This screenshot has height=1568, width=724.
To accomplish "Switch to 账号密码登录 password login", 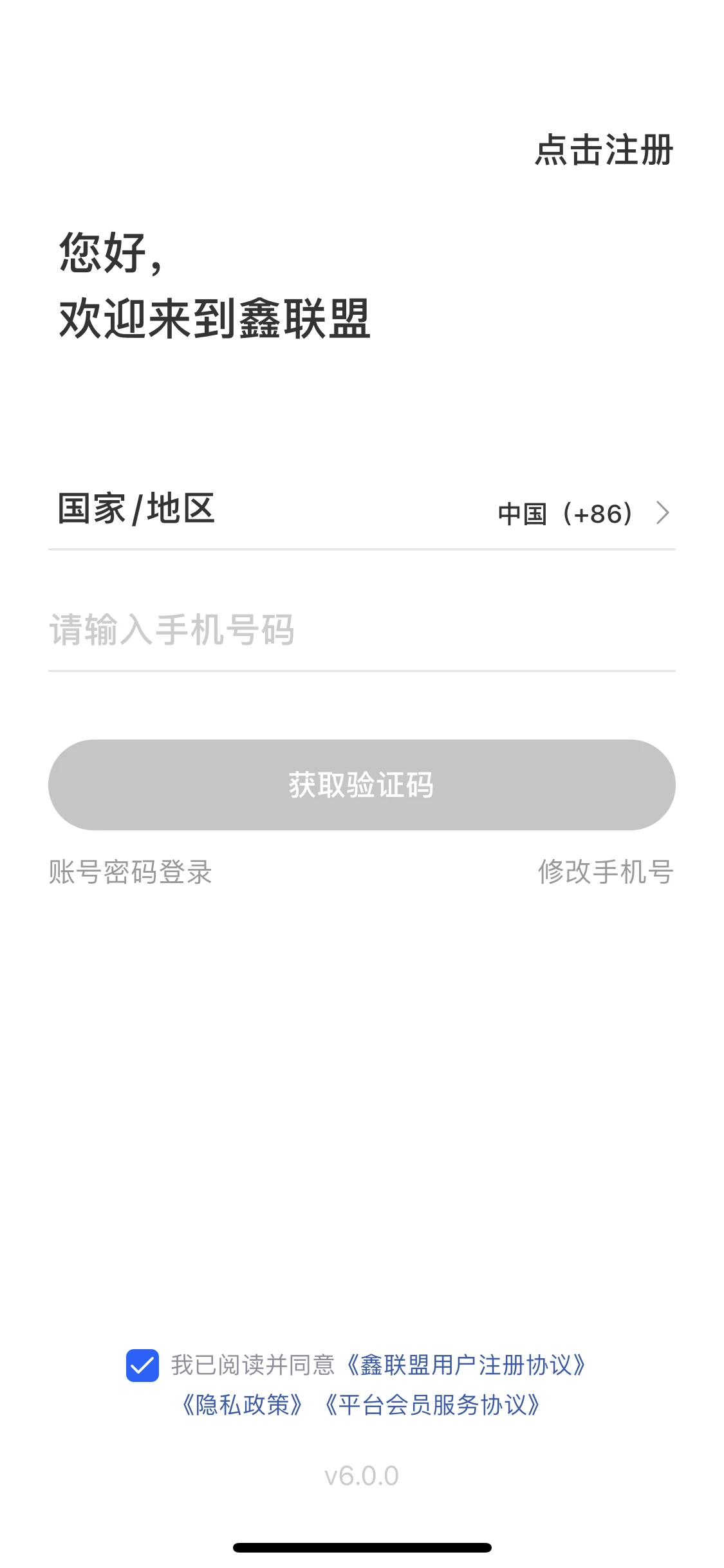I will coord(131,873).
